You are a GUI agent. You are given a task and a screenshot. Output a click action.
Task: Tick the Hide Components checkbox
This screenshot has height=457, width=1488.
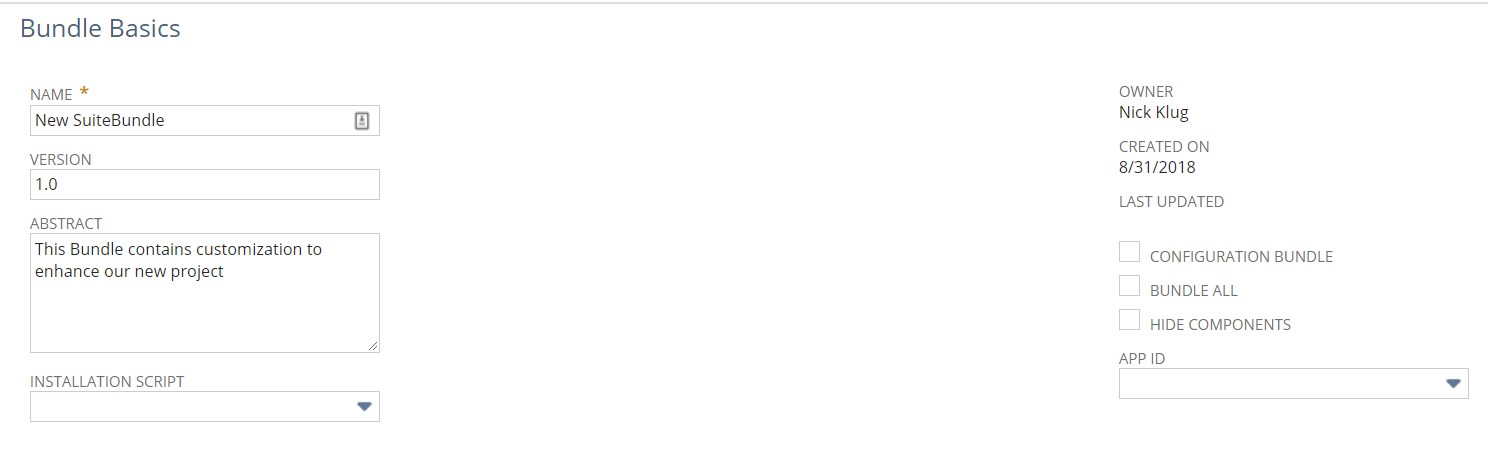click(x=1129, y=320)
